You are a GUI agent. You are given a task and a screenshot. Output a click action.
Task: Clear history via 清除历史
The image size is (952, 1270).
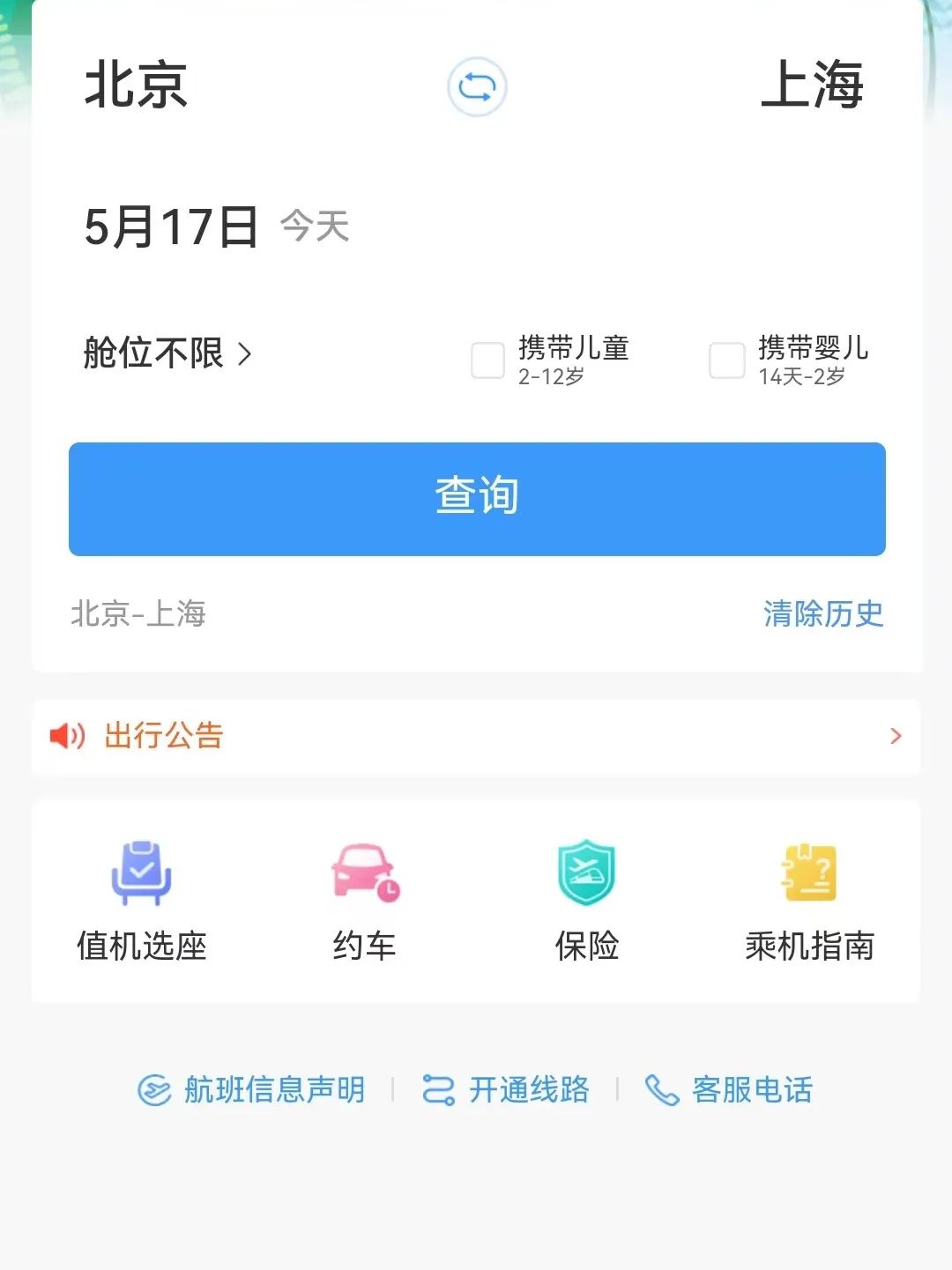(822, 613)
